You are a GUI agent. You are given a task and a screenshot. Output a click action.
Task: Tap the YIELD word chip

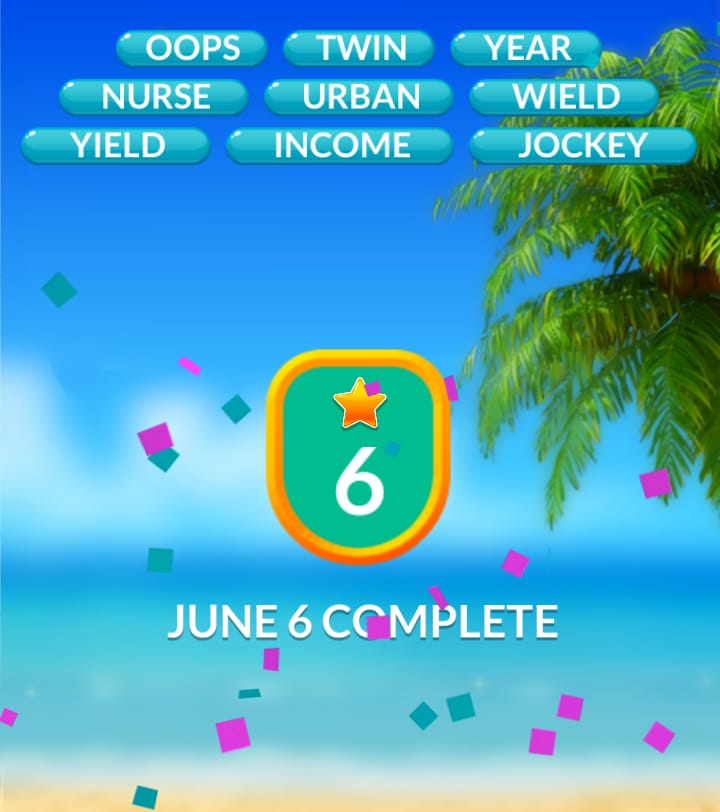click(x=117, y=146)
